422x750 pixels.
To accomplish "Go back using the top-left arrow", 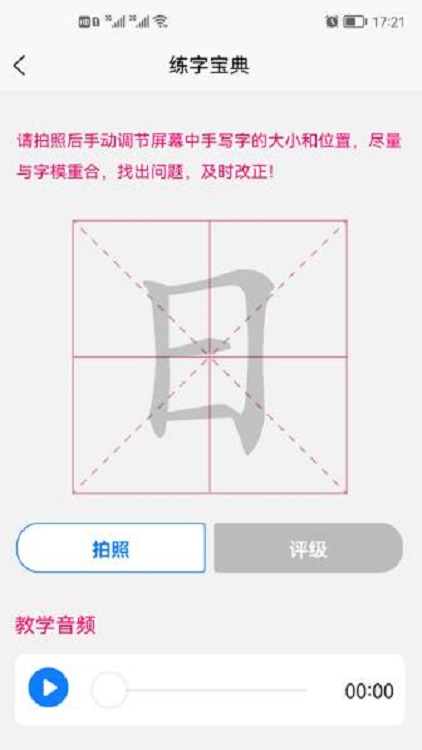I will [x=20, y=66].
